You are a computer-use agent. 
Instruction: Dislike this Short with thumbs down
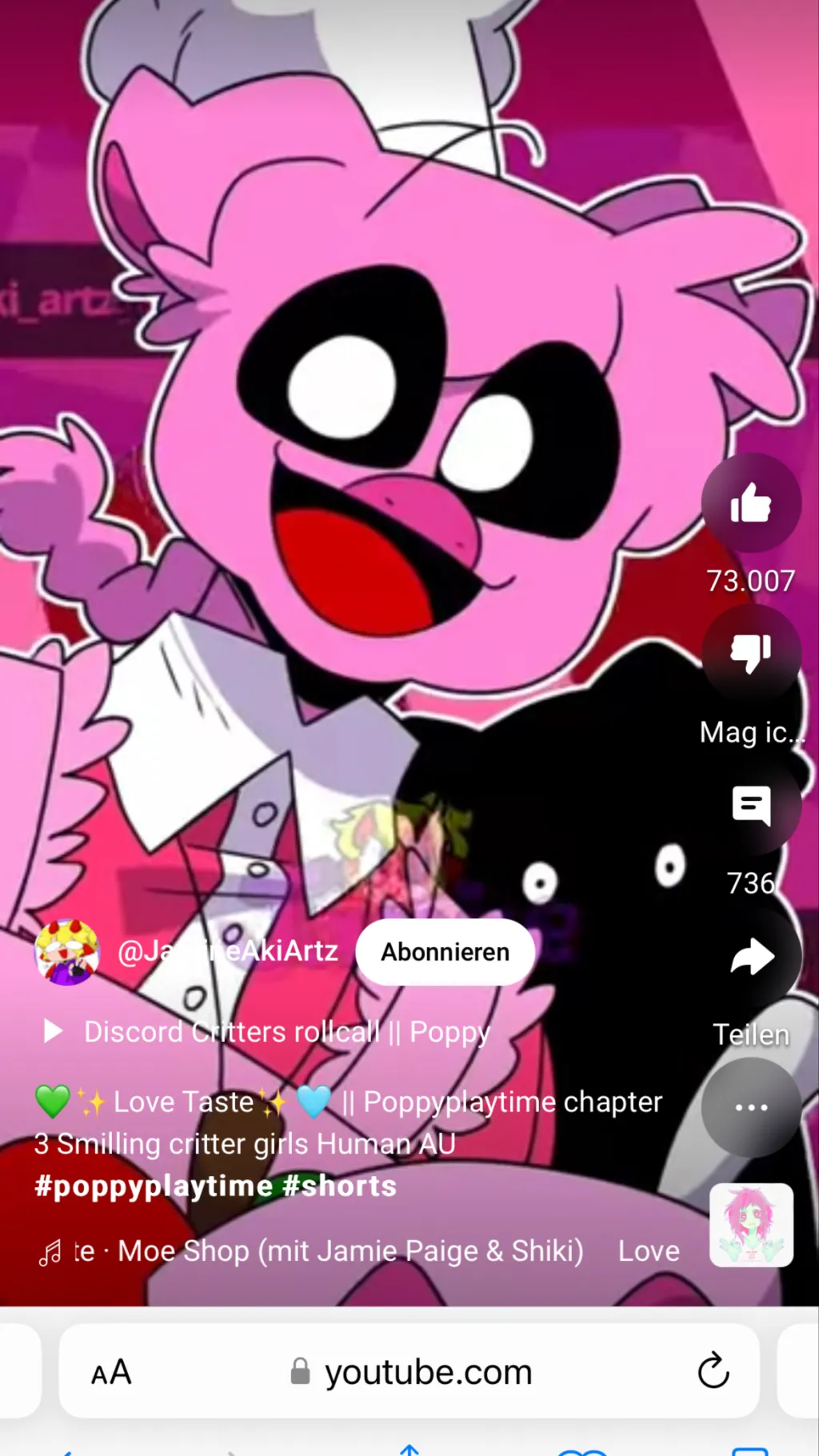[x=751, y=654]
